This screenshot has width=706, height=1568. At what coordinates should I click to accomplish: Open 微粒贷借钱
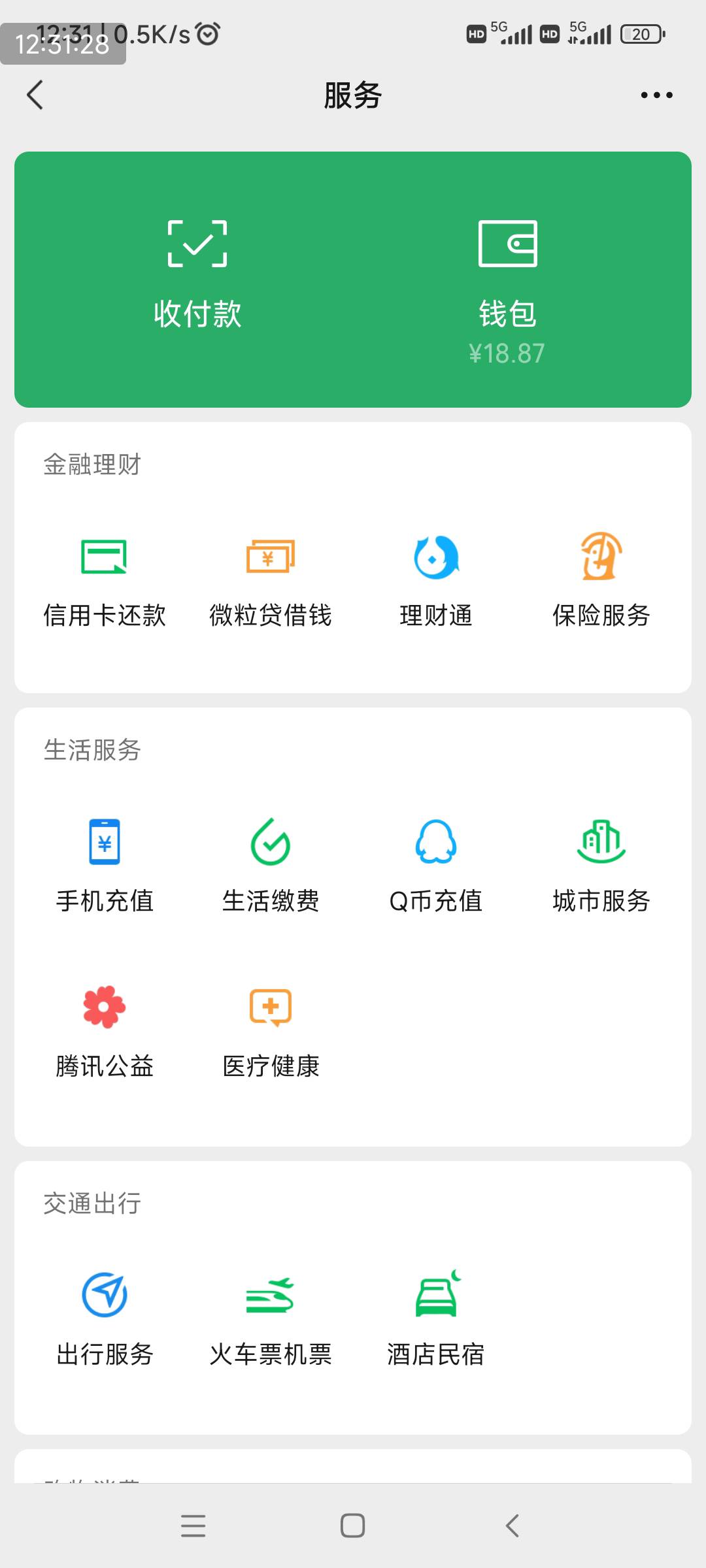coord(271,580)
